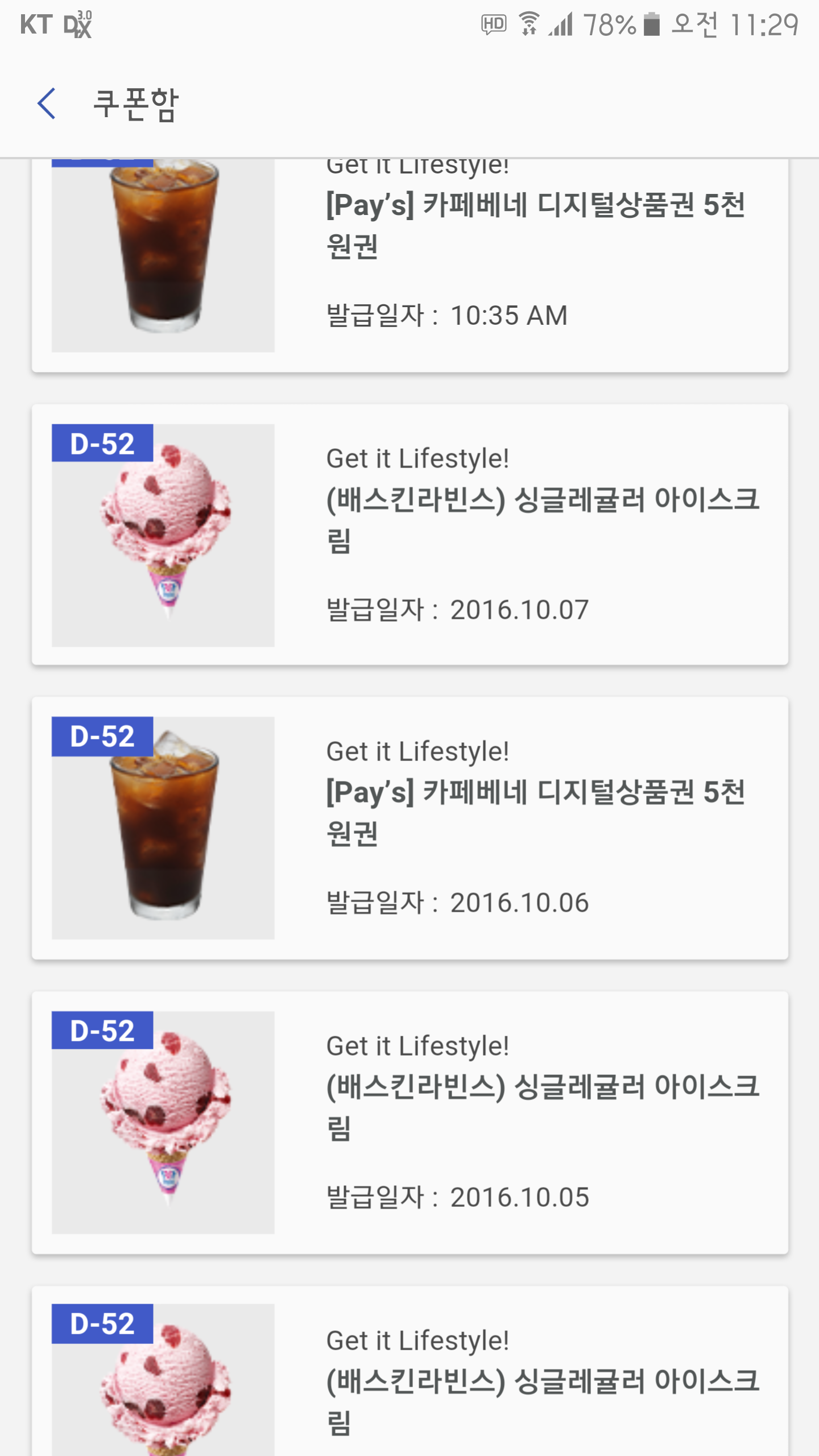Viewport: 819px width, 1456px height.
Task: Open the 배스킨라빈스 coupon issued 2016.10.07
Action: pos(409,535)
